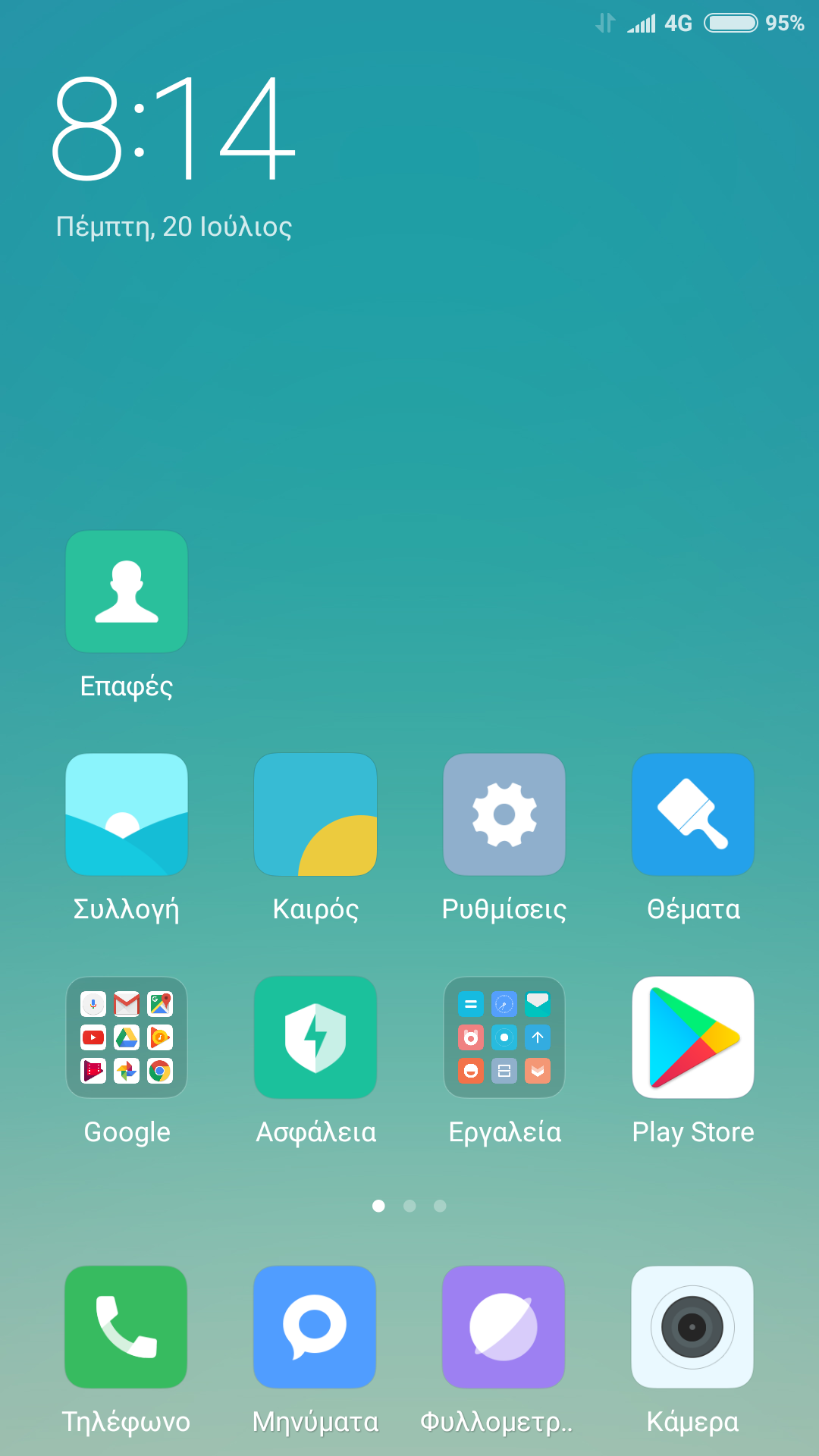Open Ρυθμίσεις settings

(x=504, y=814)
